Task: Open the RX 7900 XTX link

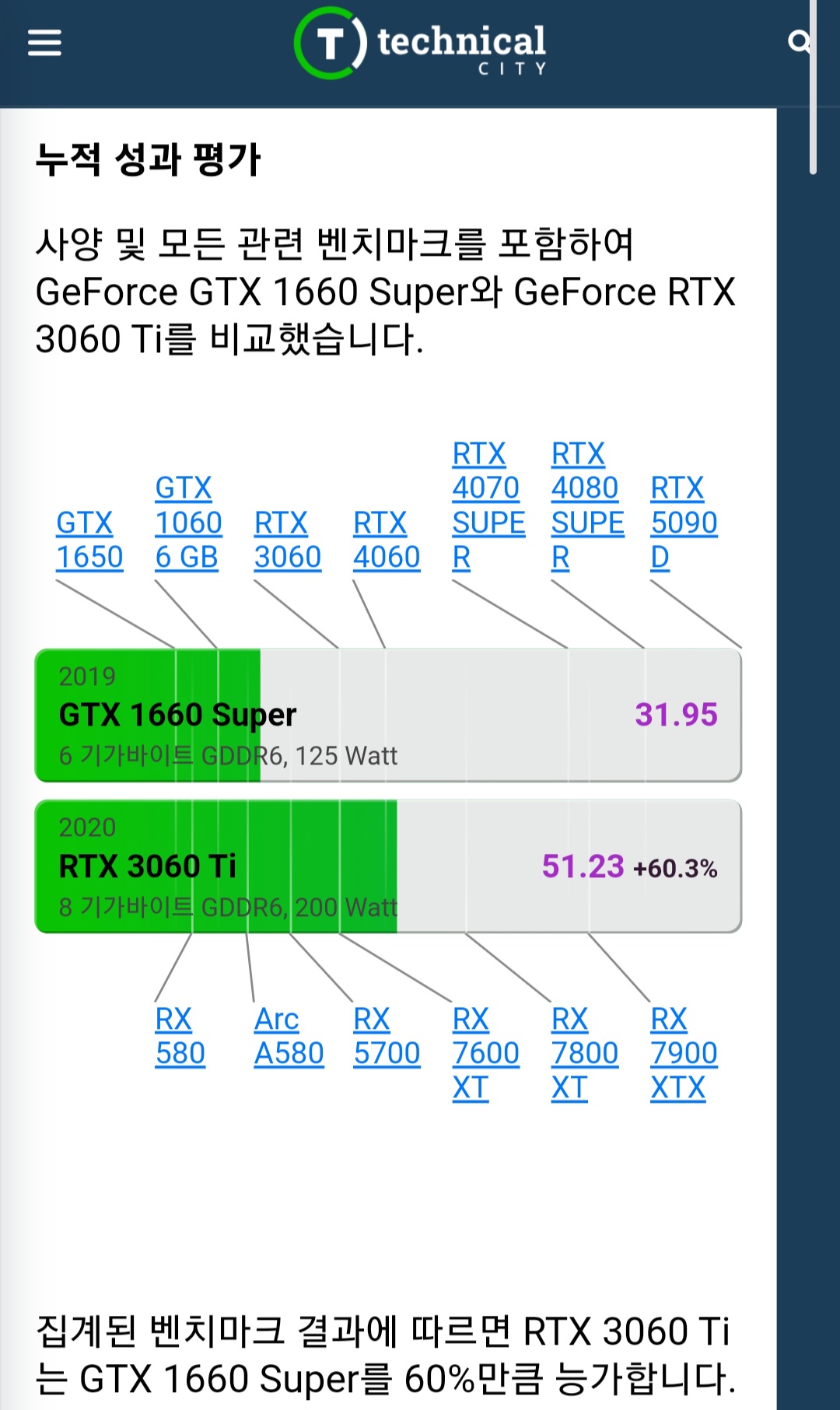Action: (684, 1053)
